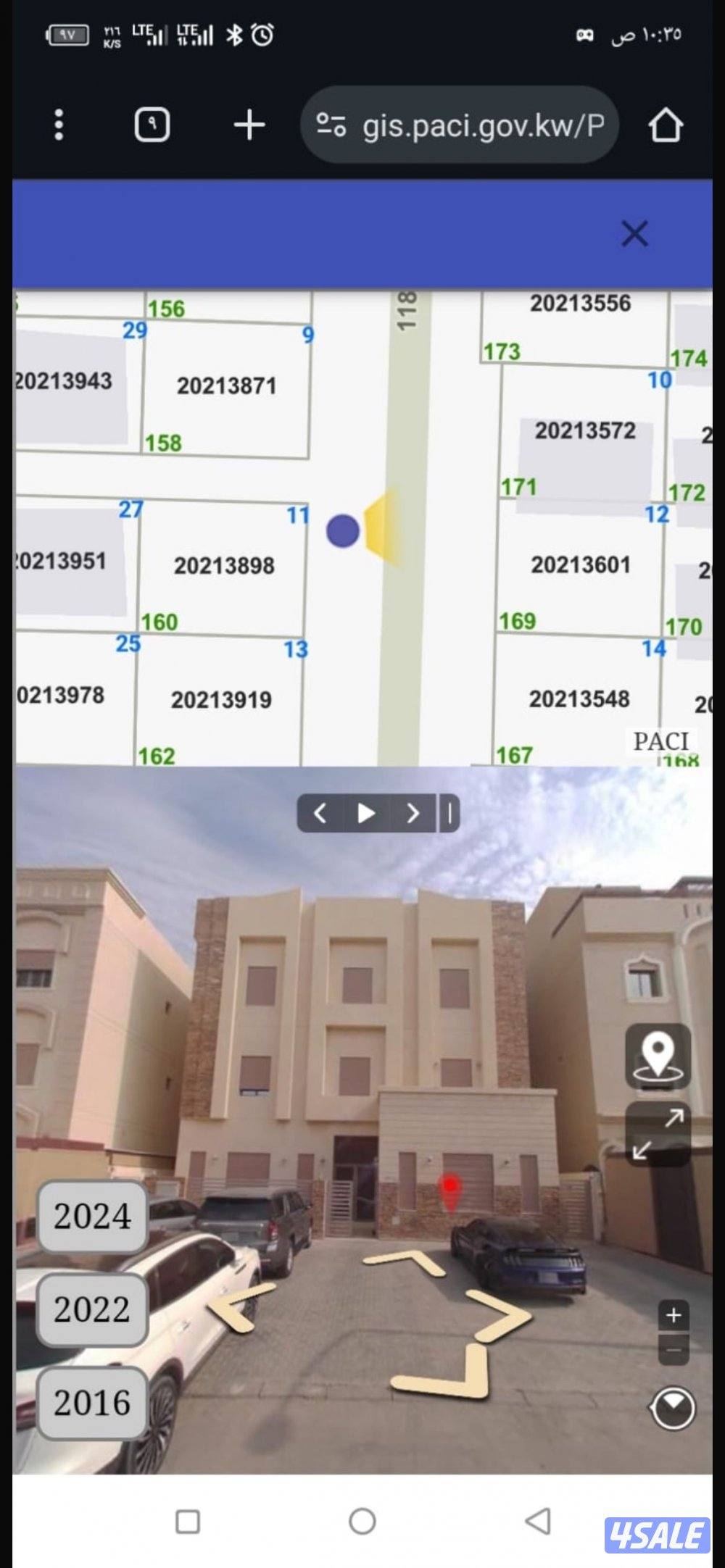Switch street imagery to the 2016 year
Image resolution: width=725 pixels, height=1568 pixels.
(90, 1404)
